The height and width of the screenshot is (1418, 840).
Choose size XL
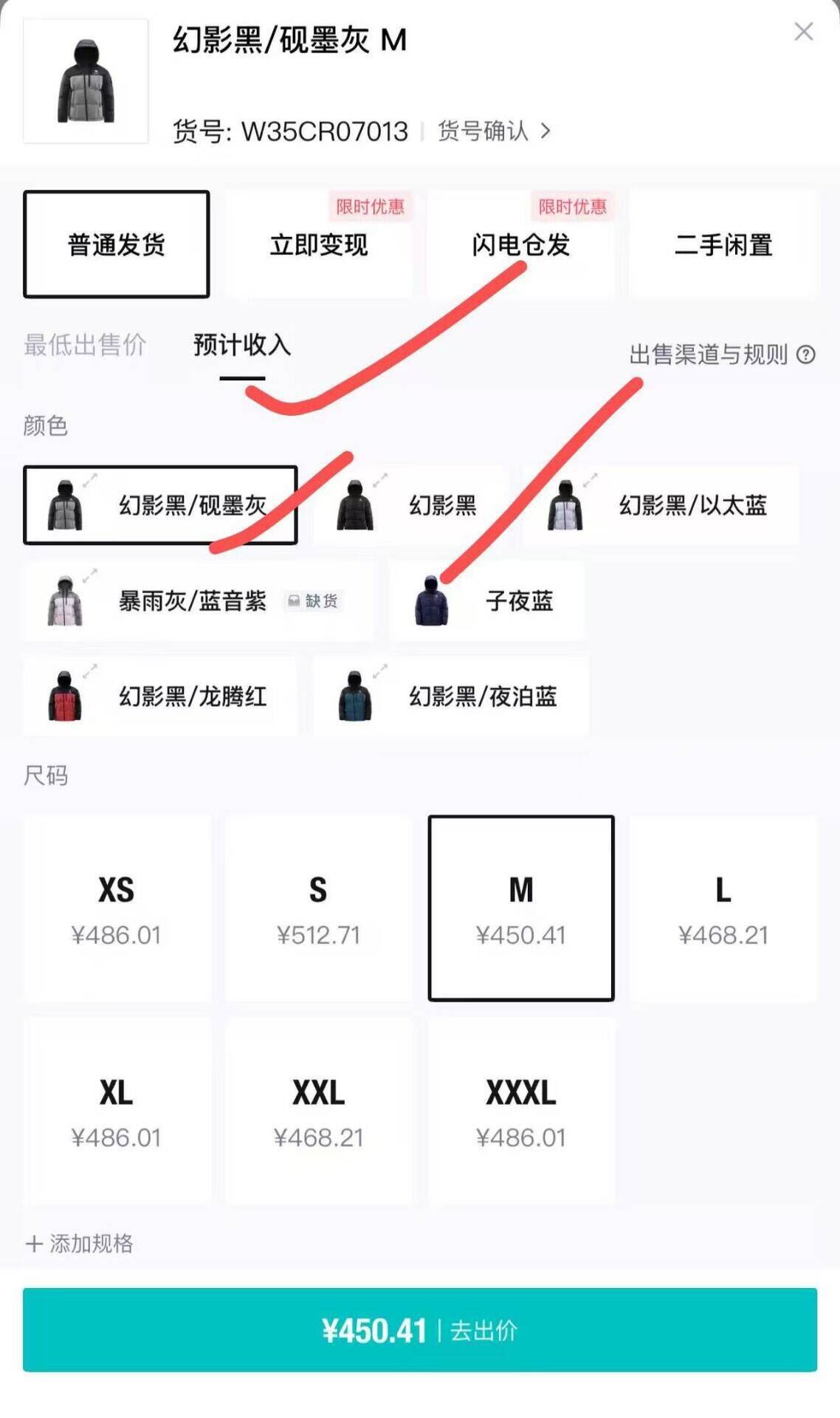(x=117, y=1112)
